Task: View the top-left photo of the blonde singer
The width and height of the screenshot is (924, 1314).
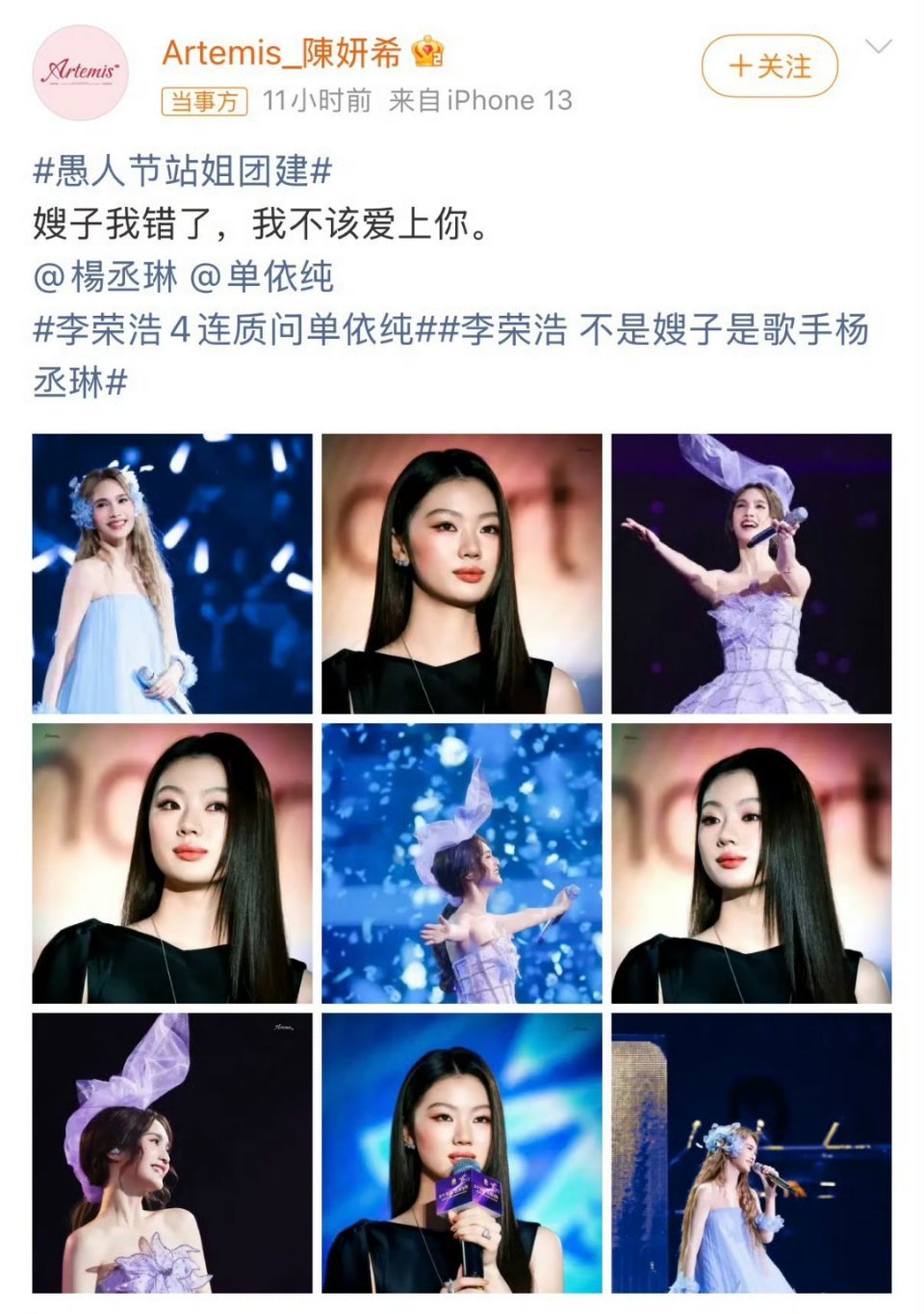Action: point(171,573)
